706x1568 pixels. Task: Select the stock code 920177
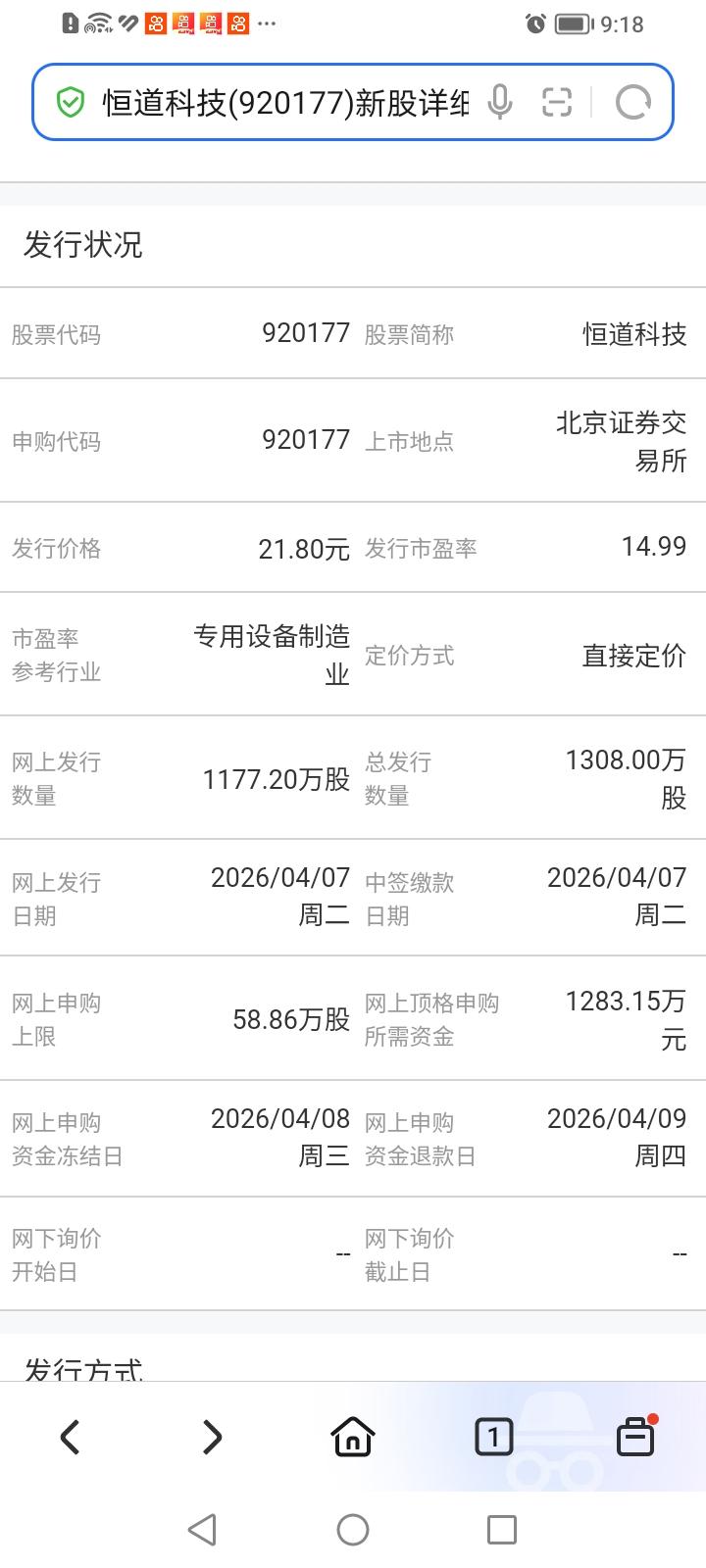[x=306, y=334]
